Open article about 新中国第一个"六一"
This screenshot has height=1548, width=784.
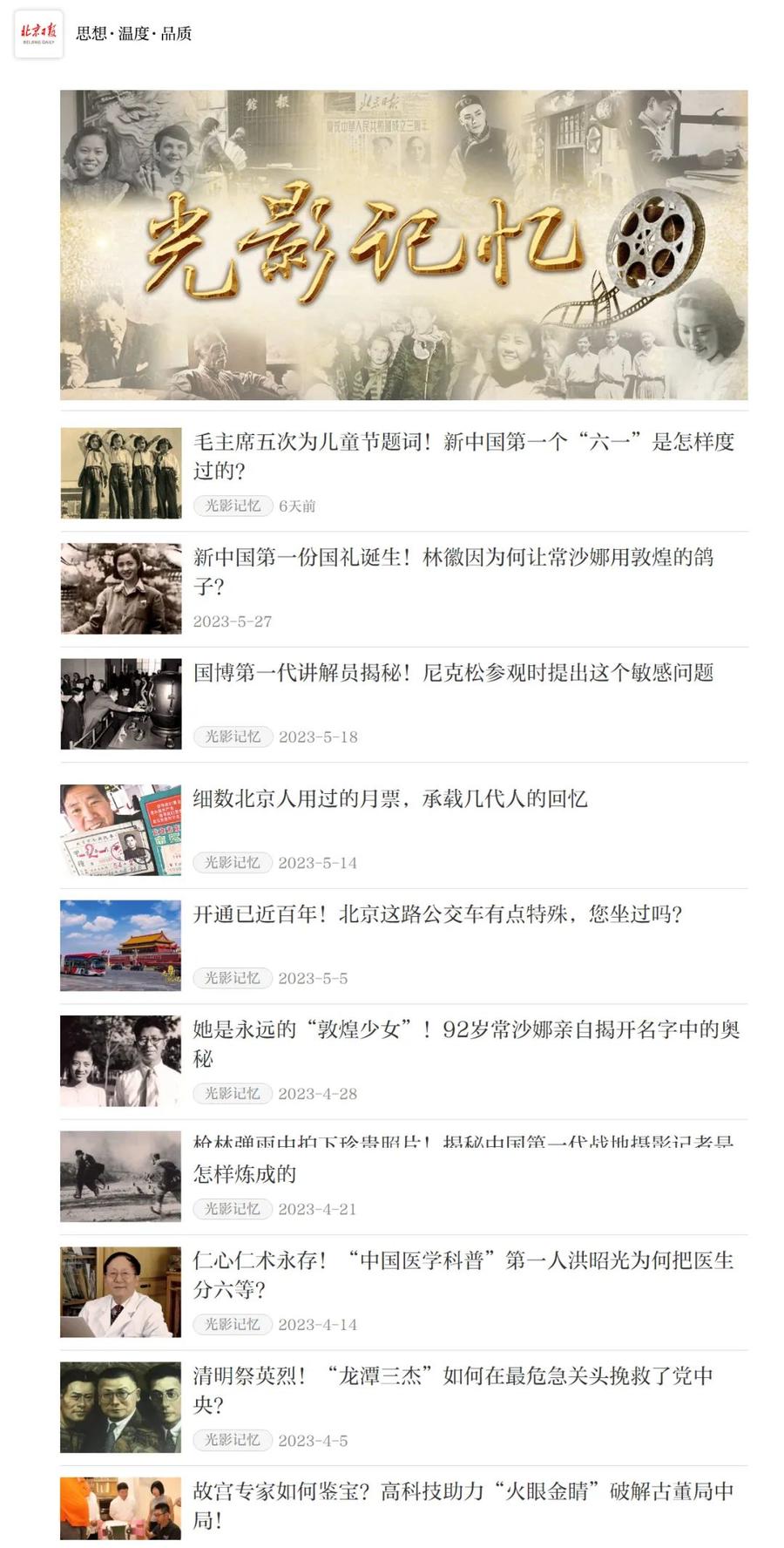pos(463,456)
